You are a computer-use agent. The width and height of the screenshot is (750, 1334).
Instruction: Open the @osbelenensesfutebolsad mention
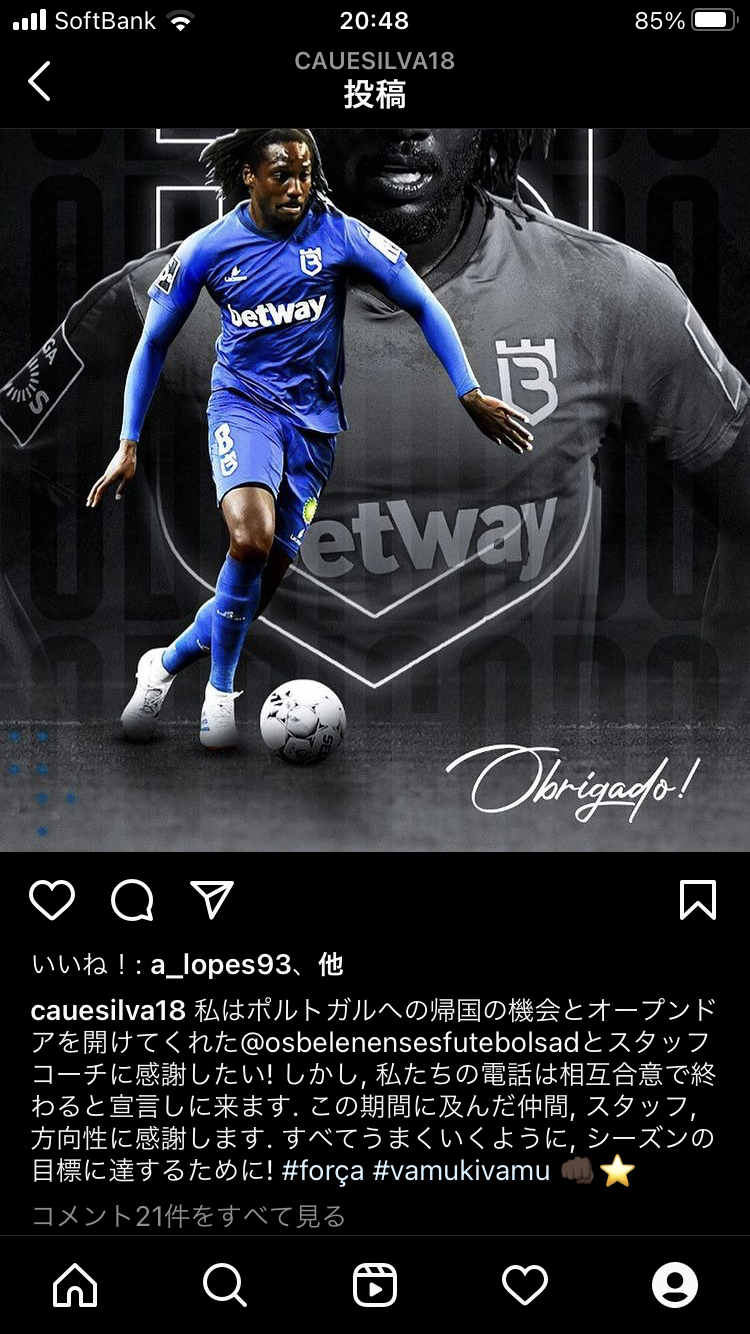(x=410, y=1042)
